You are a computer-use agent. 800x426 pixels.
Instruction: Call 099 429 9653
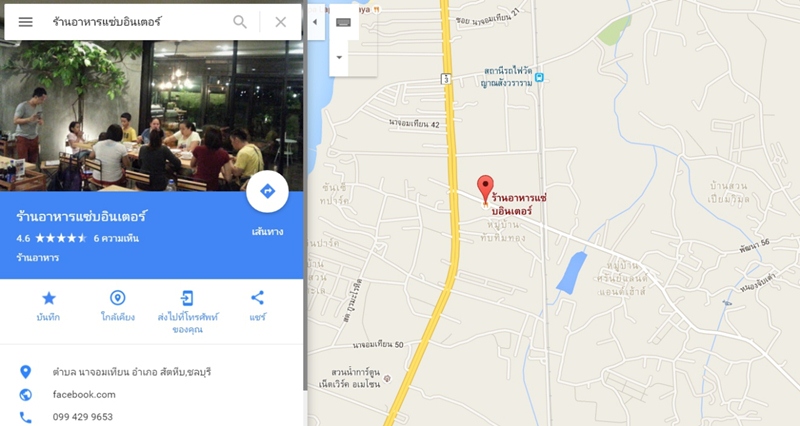point(82,417)
